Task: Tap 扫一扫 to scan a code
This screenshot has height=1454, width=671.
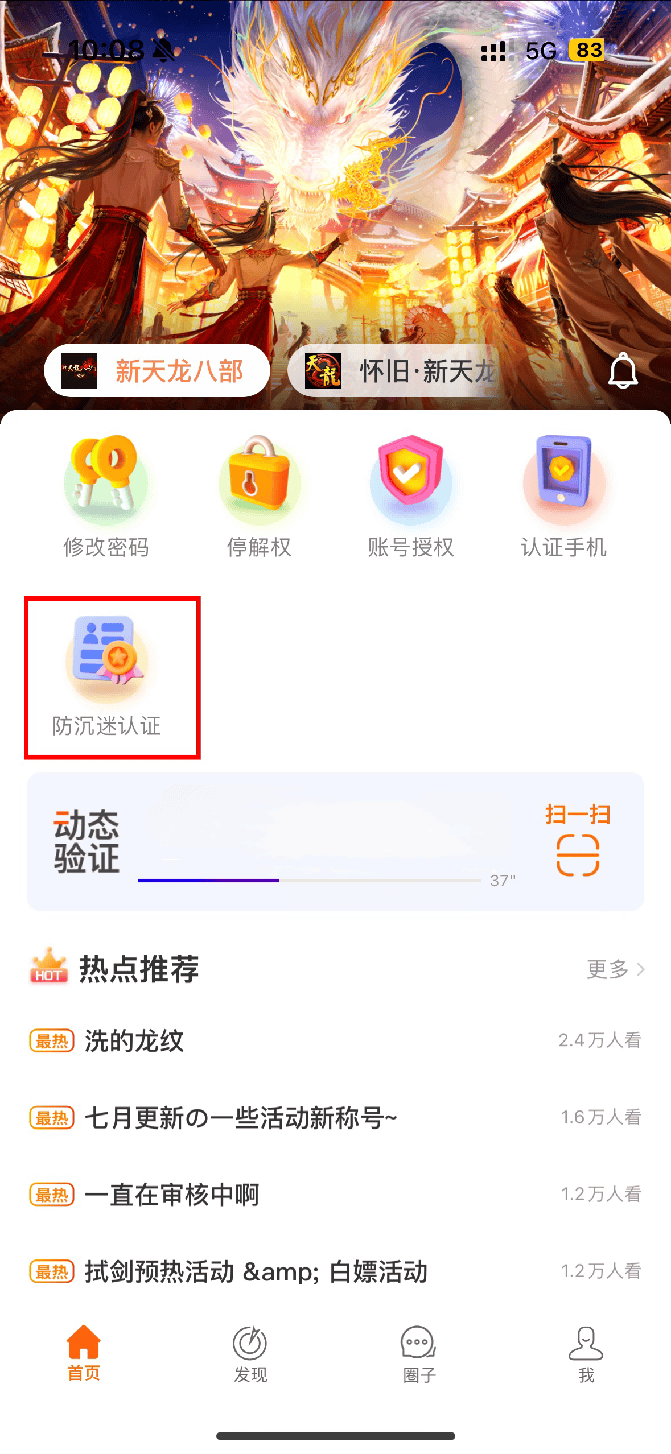Action: pyautogui.click(x=577, y=840)
